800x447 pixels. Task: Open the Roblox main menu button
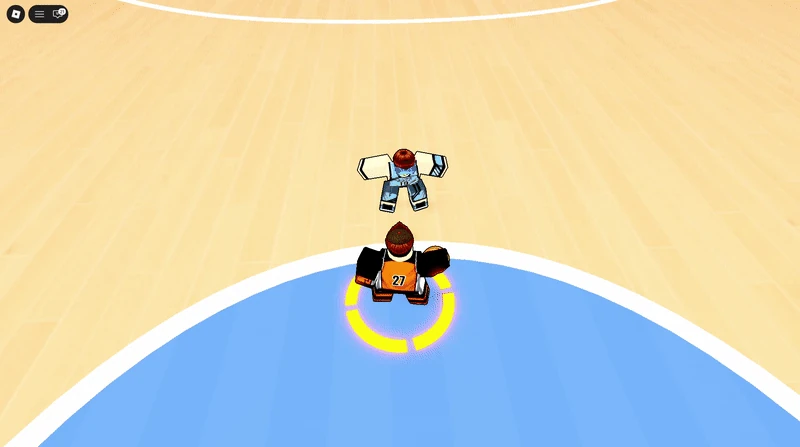[x=15, y=14]
